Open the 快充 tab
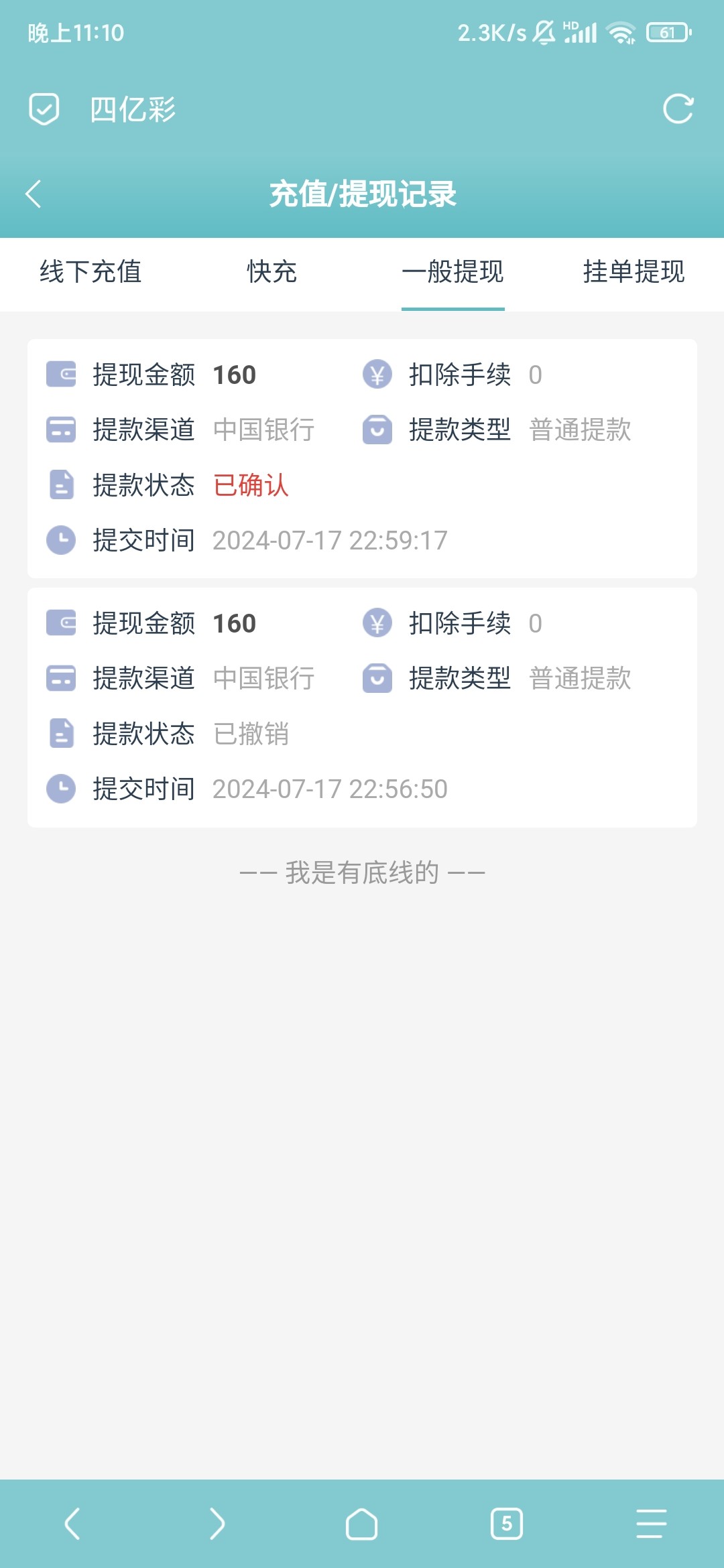 (x=271, y=273)
